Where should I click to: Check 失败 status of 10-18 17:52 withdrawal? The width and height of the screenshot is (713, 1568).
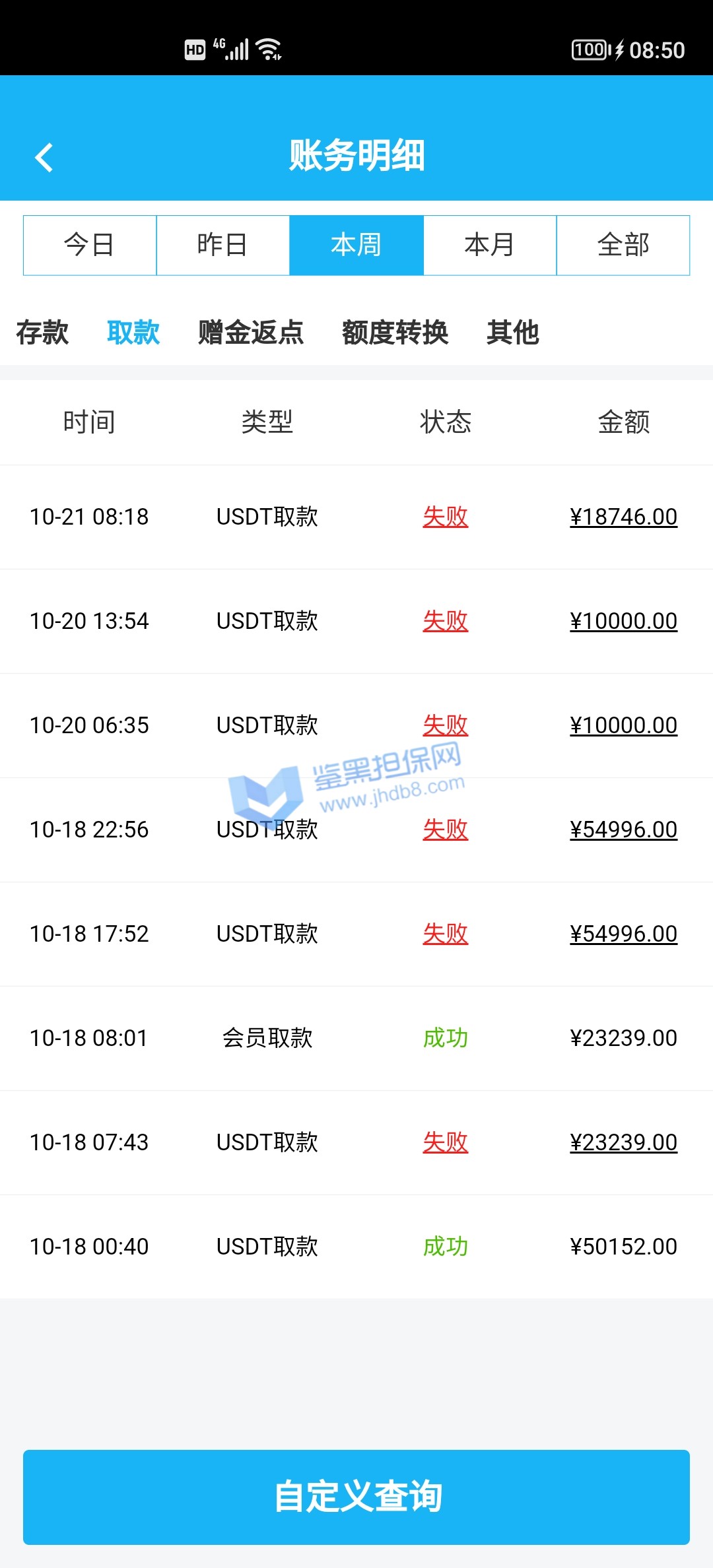point(446,934)
